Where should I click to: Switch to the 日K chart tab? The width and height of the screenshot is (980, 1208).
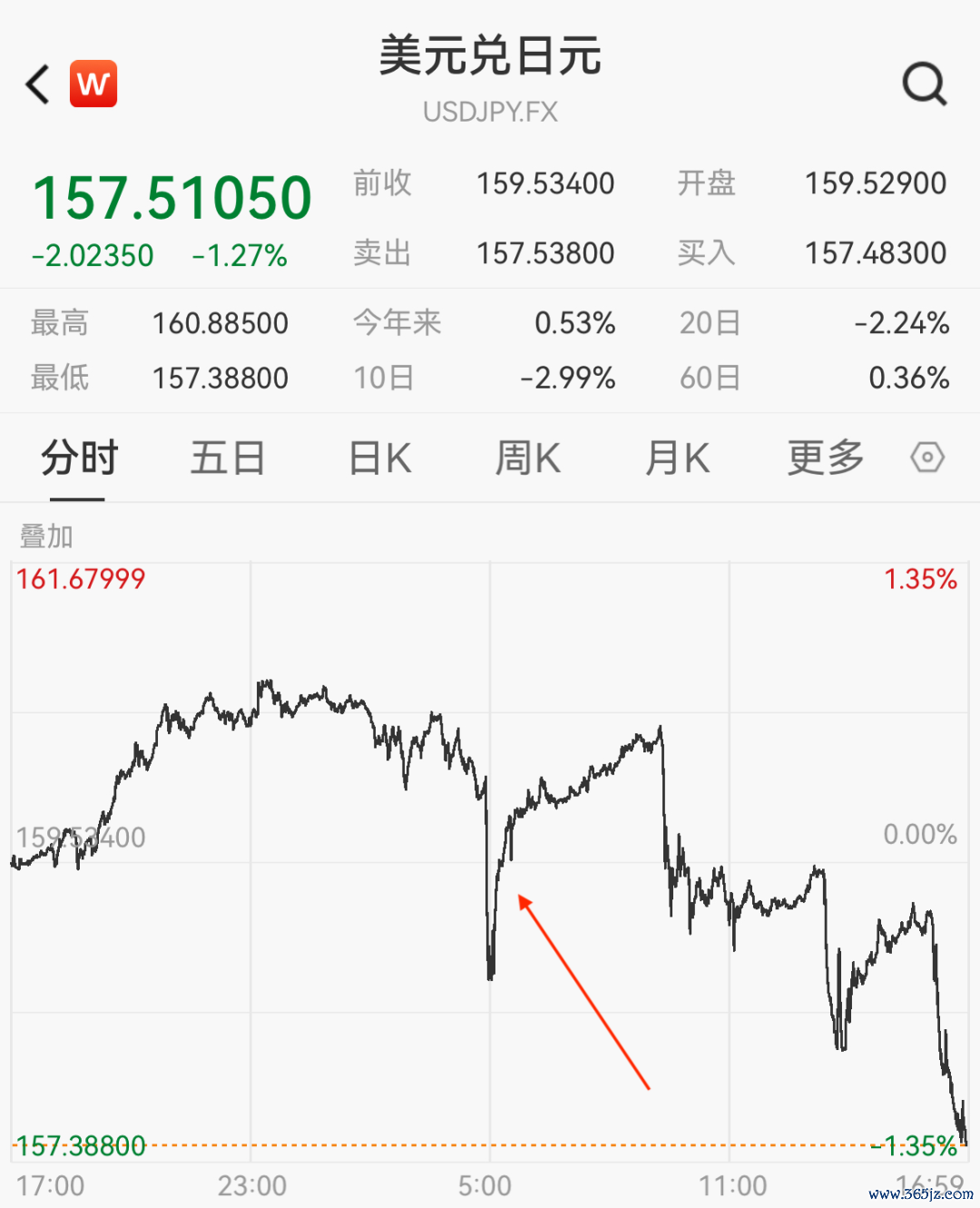coord(380,457)
